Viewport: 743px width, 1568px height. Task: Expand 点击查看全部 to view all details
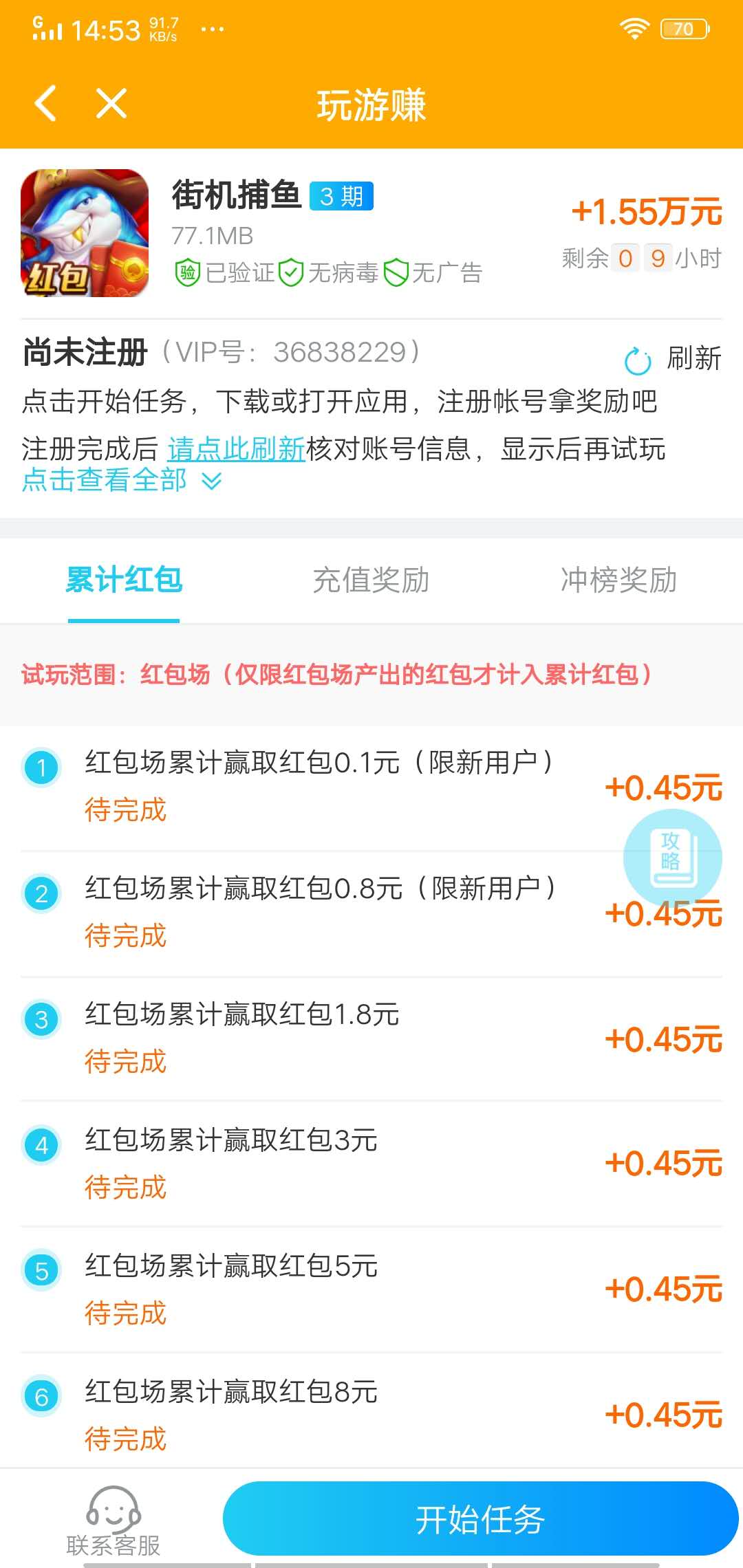pyautogui.click(x=105, y=481)
